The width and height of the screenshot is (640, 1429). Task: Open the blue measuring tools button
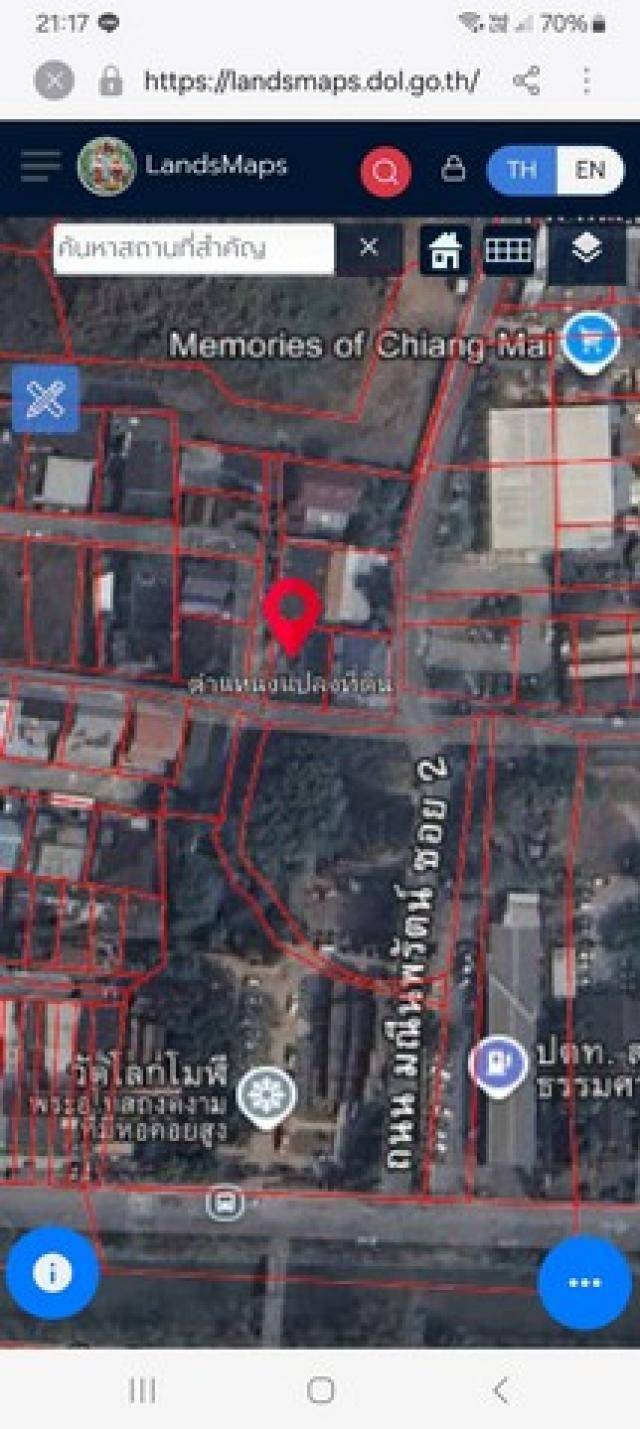click(x=46, y=399)
